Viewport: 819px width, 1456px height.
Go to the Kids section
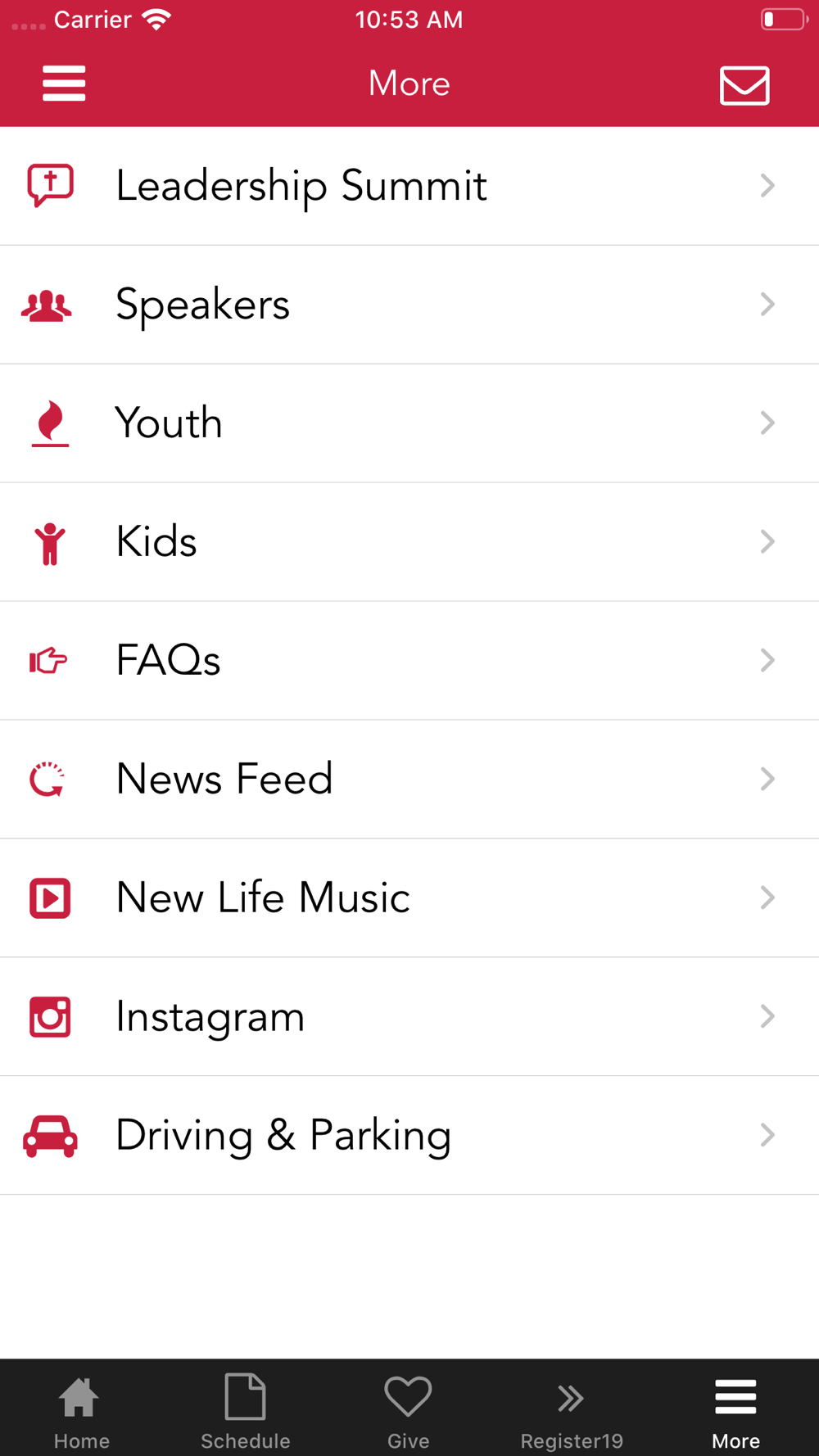point(409,542)
